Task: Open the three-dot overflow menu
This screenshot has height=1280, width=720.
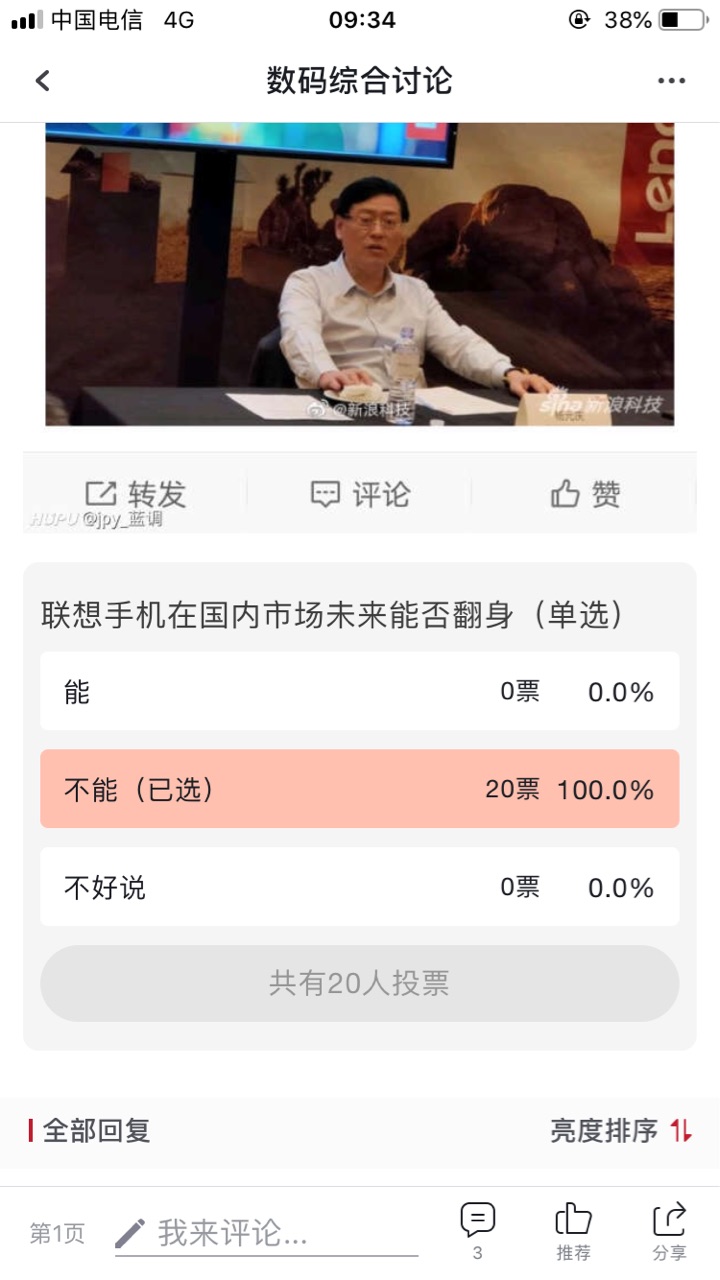Action: click(671, 81)
